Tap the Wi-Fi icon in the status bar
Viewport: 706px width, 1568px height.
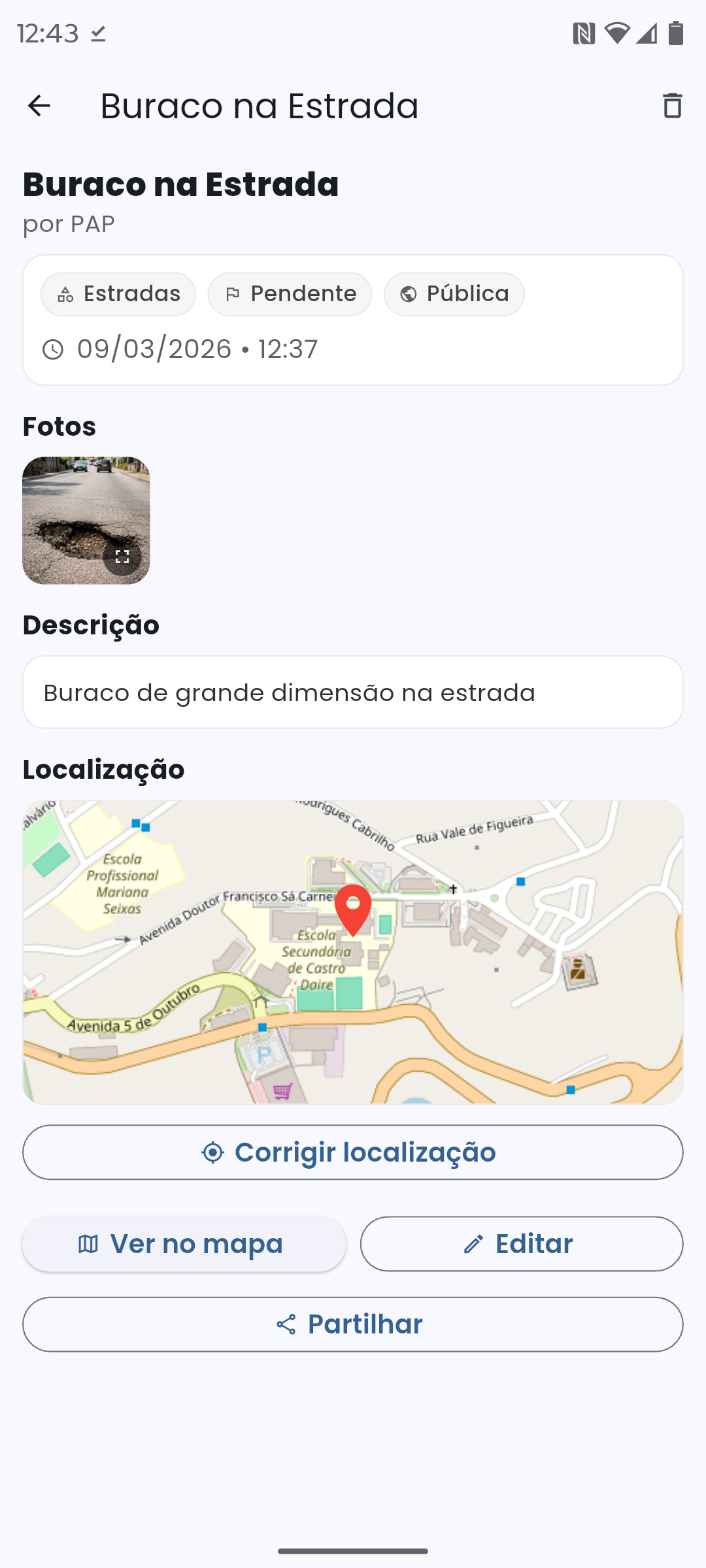(618, 34)
